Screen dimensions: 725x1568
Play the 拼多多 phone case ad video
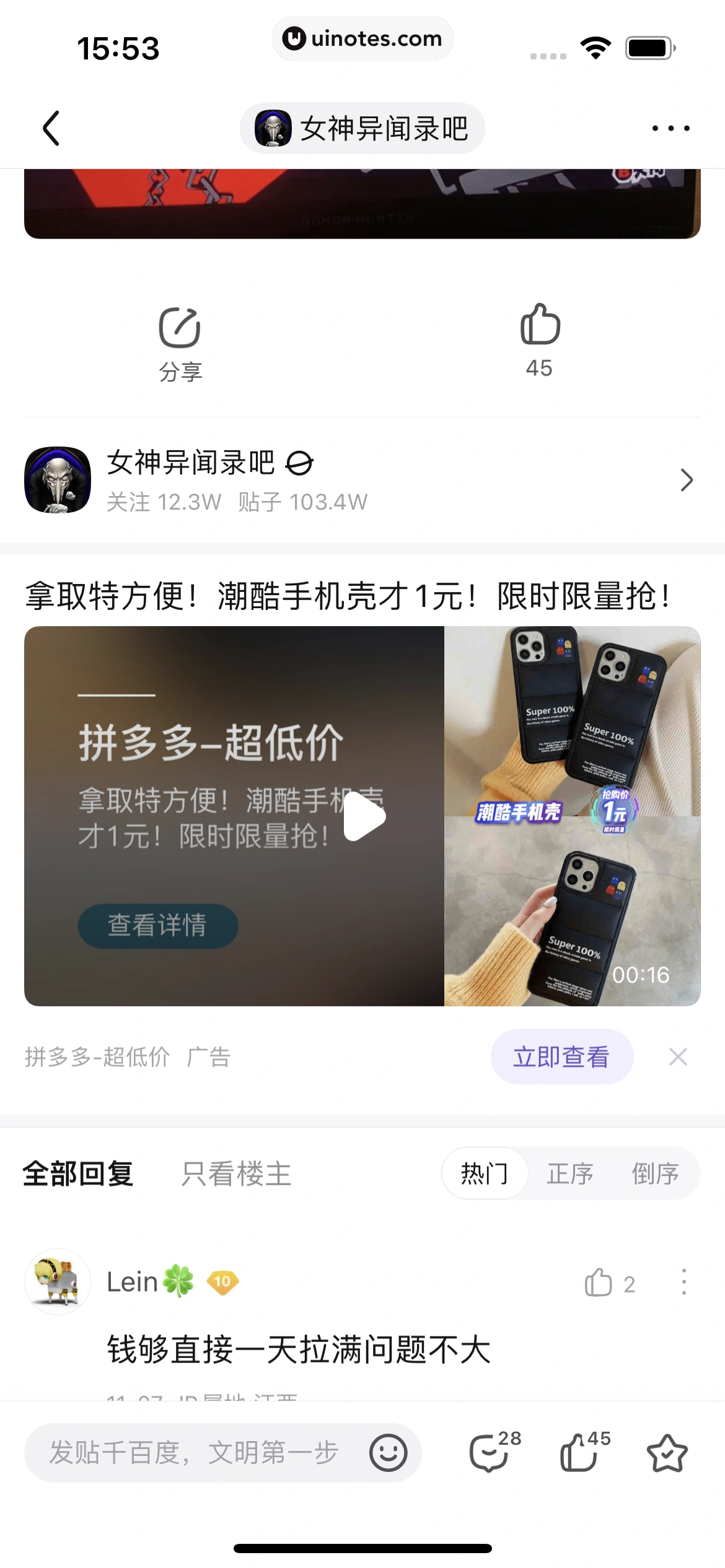tap(364, 816)
